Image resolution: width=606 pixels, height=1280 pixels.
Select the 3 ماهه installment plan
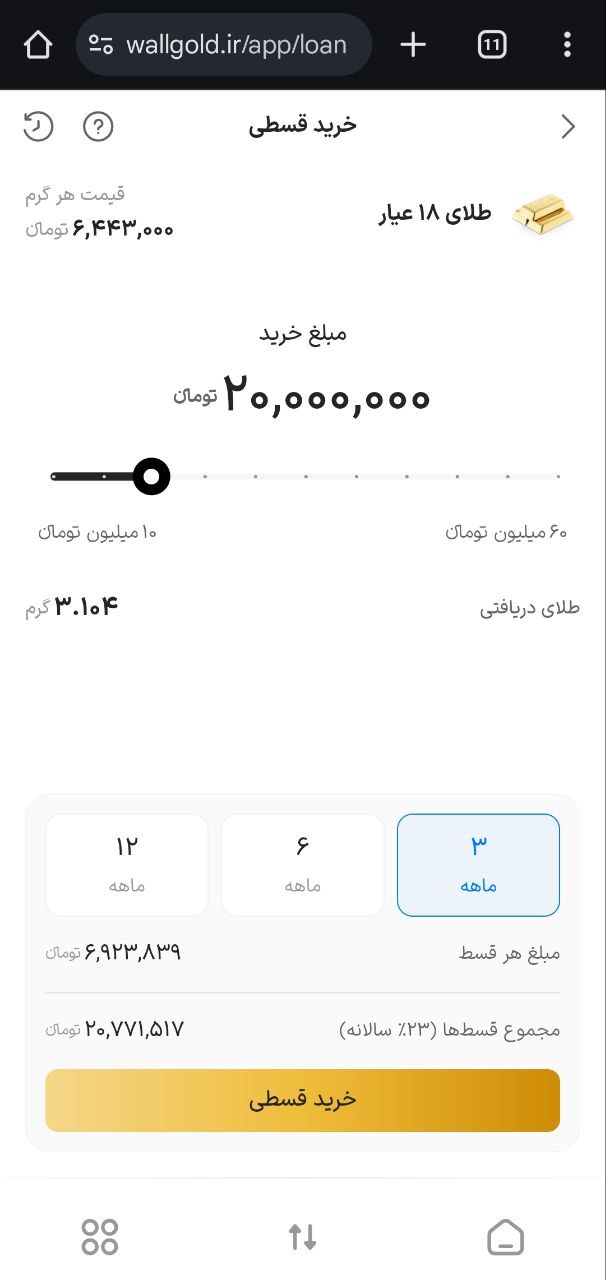[478, 865]
